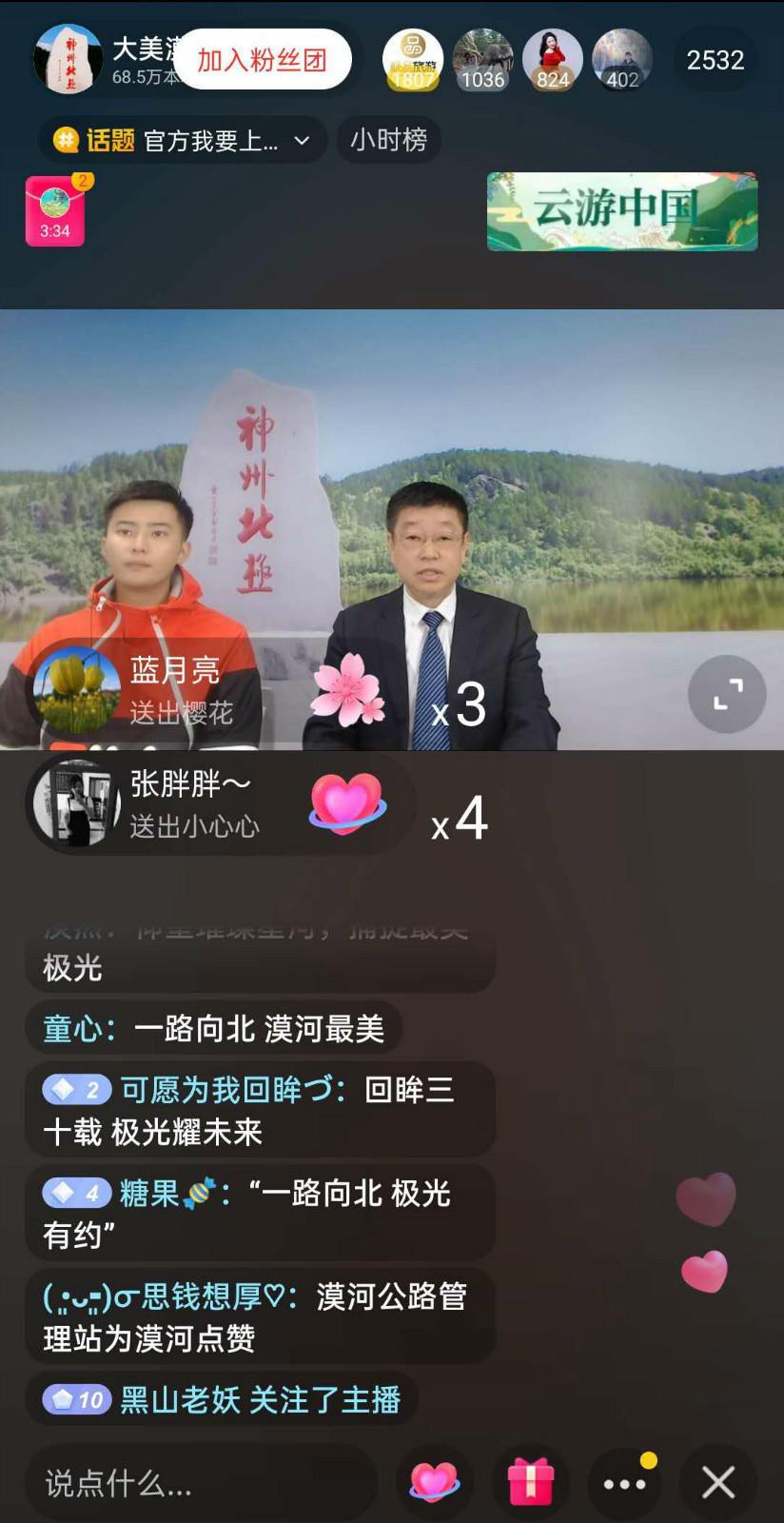Open 糖果's comment in chat

pyautogui.click(x=259, y=1213)
